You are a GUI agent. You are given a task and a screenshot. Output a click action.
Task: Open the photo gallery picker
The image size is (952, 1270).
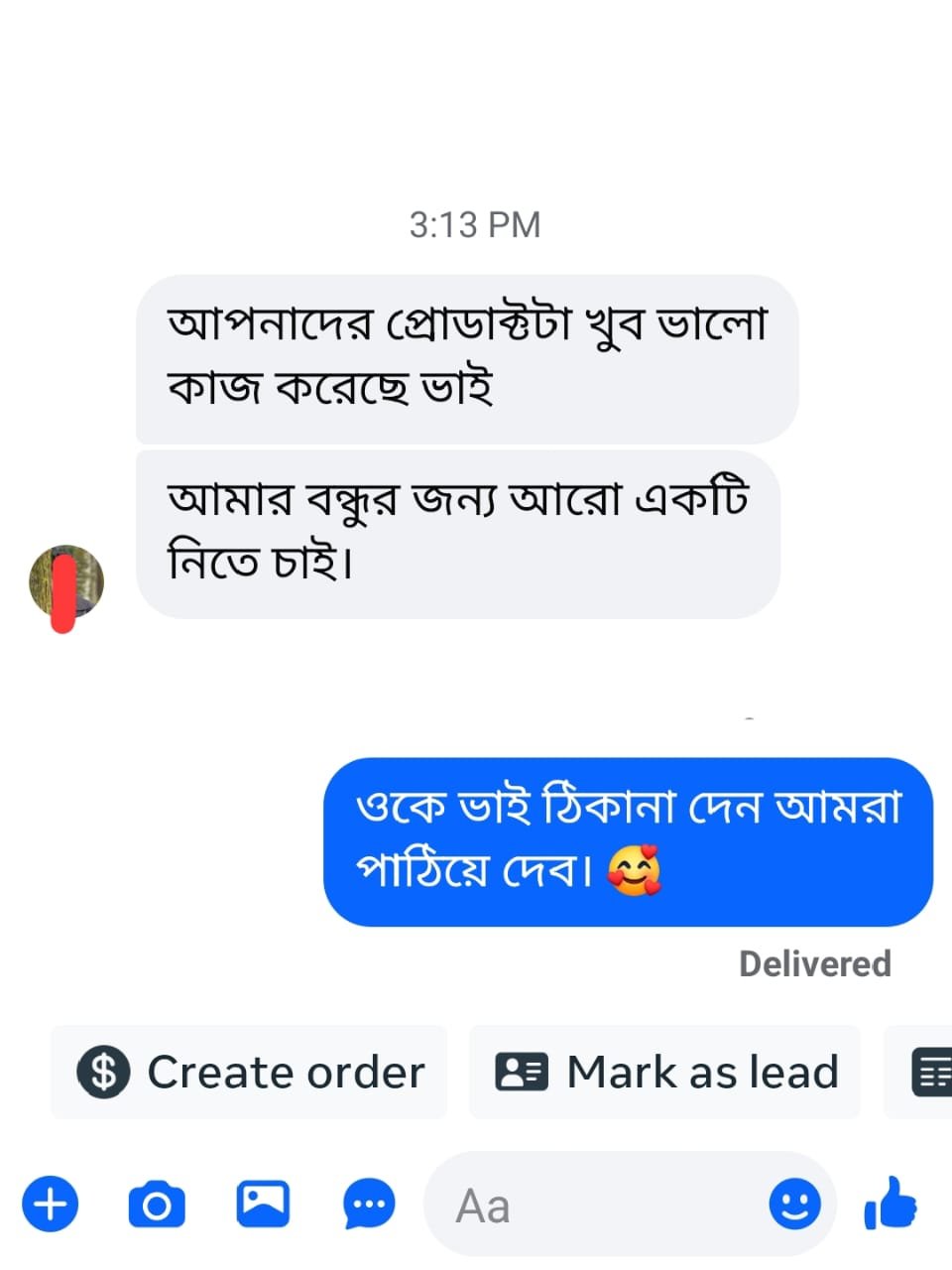(x=263, y=1205)
